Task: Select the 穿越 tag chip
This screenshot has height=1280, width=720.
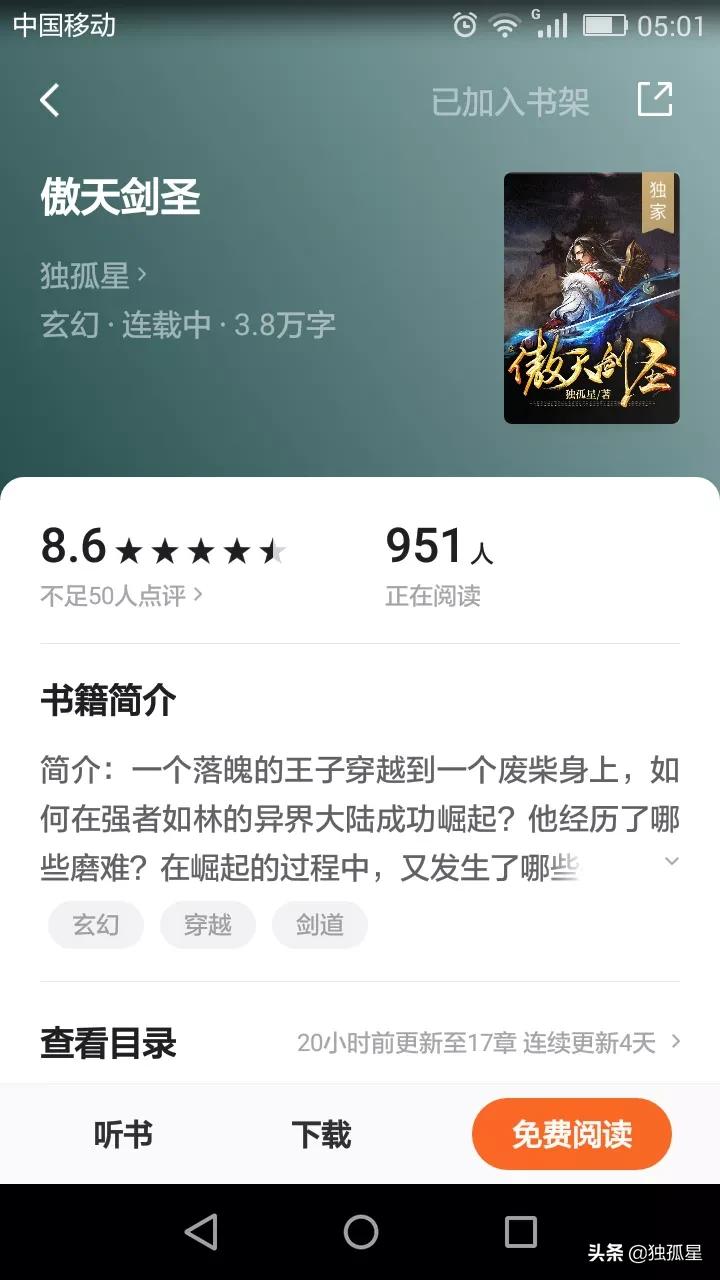Action: pyautogui.click(x=208, y=925)
